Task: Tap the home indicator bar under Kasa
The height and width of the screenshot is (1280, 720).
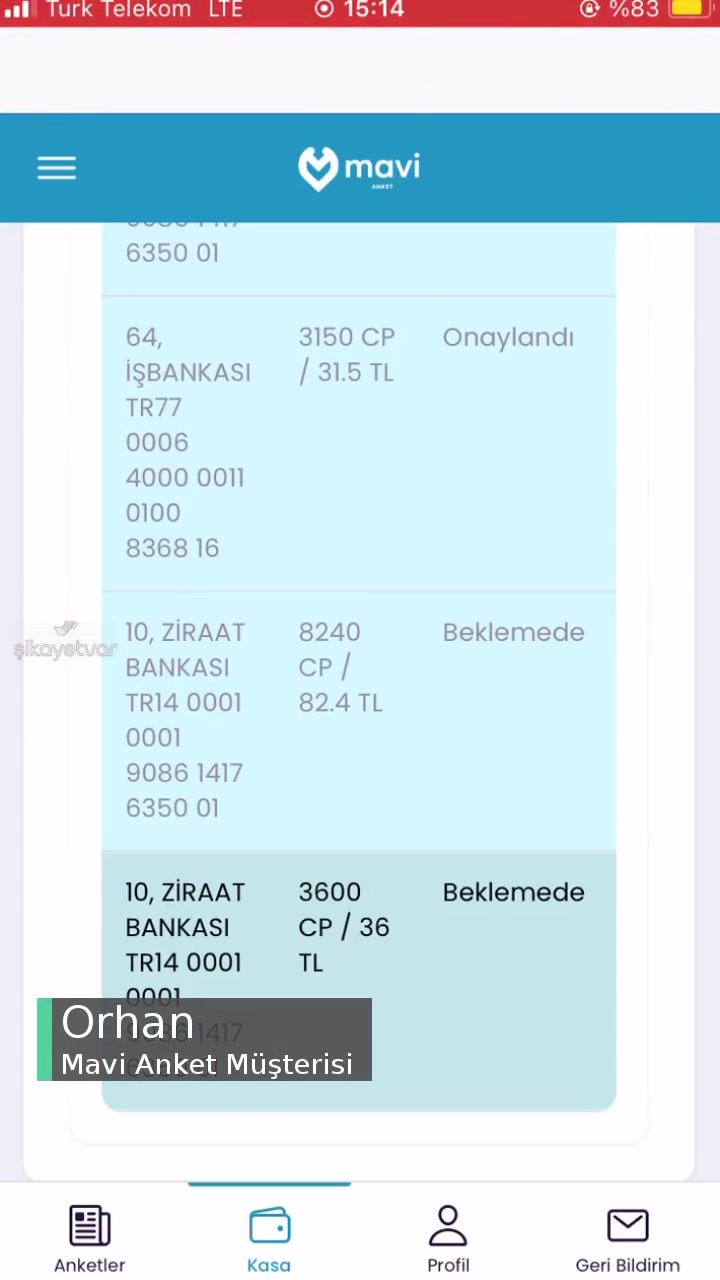Action: click(x=269, y=1183)
